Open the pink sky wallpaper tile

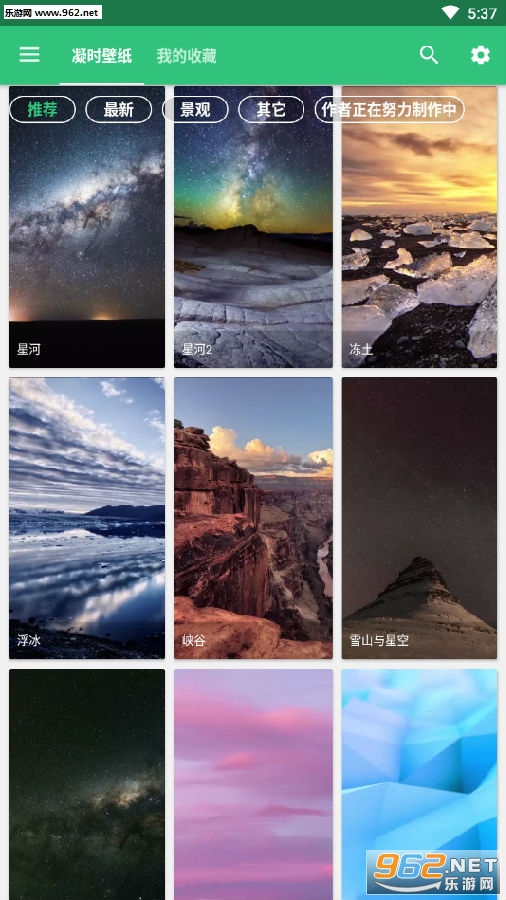point(253,784)
